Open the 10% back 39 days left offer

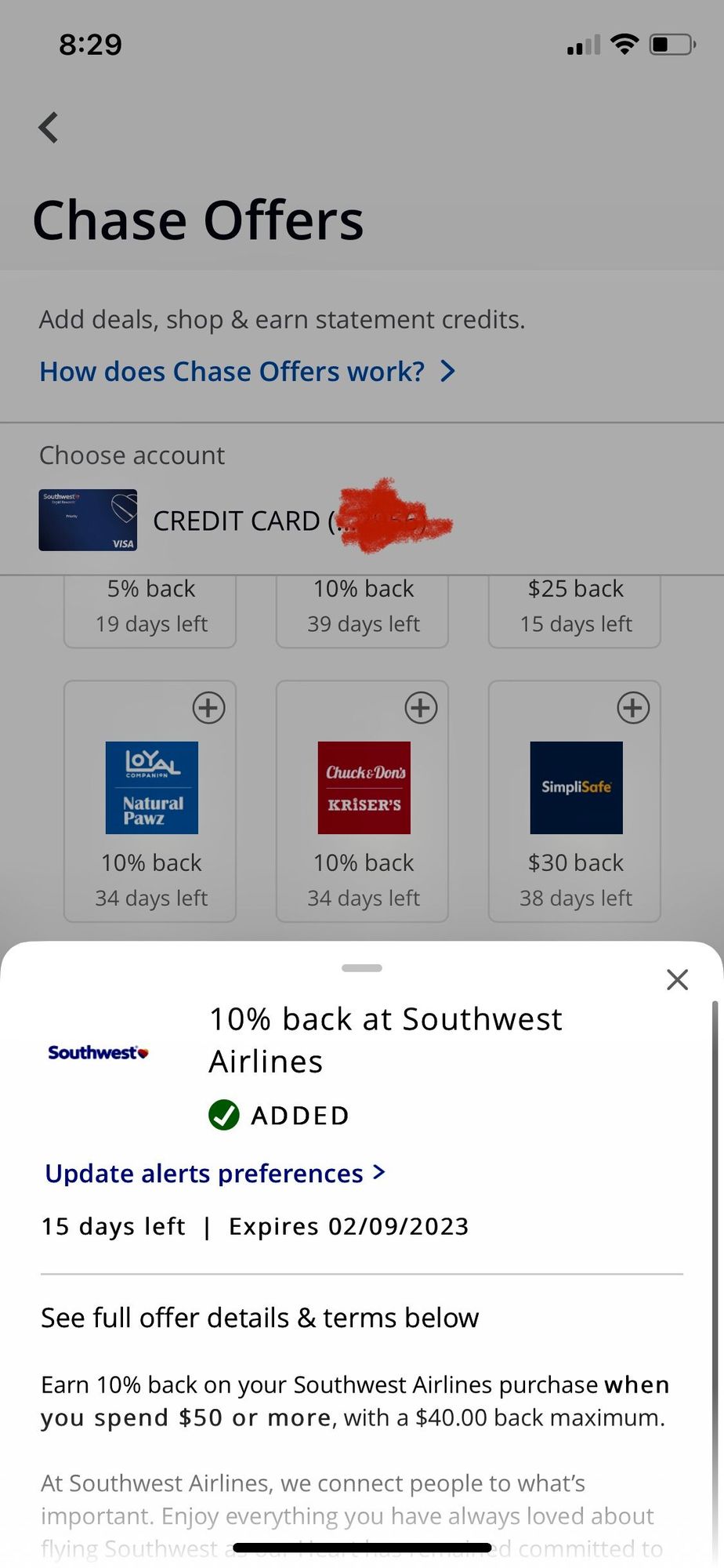pos(363,607)
